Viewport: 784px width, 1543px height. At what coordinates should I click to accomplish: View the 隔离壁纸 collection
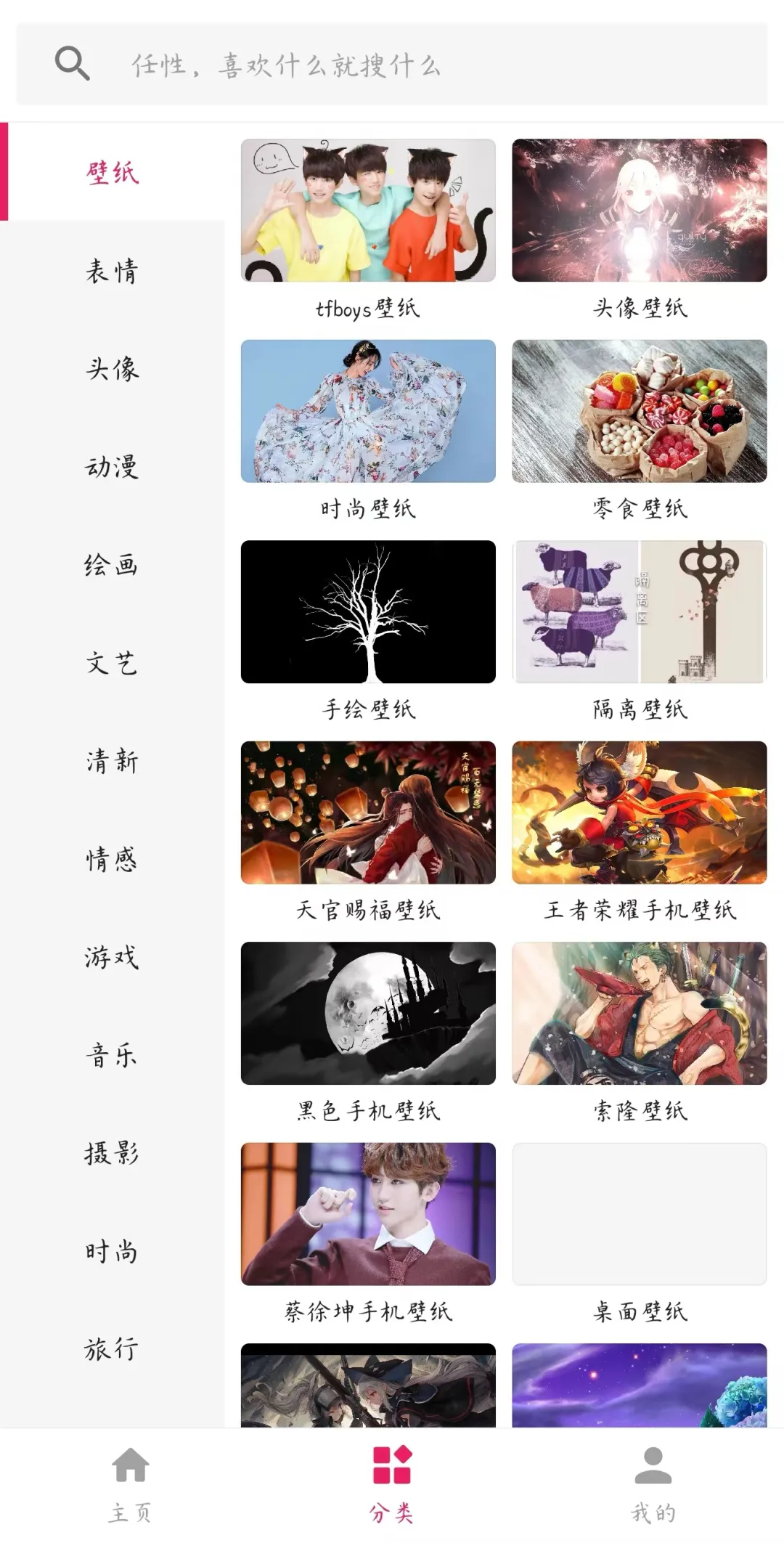(639, 611)
